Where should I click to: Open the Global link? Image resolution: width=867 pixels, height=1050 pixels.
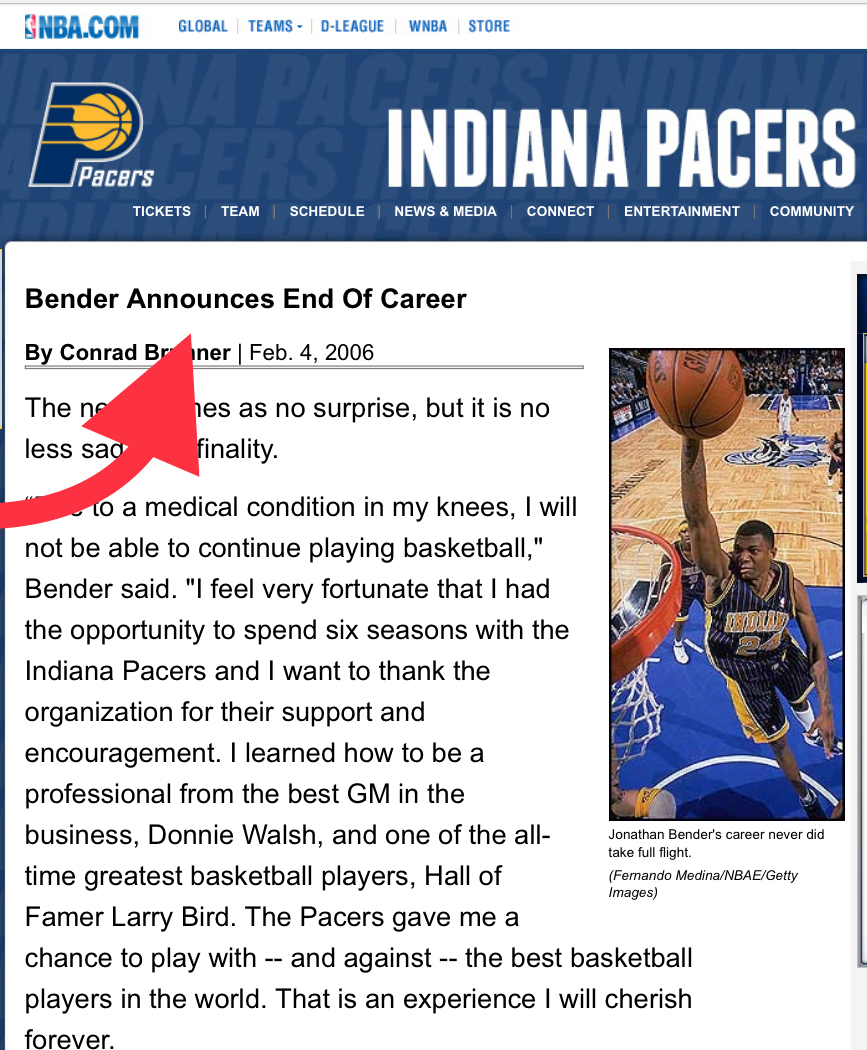coord(203,26)
